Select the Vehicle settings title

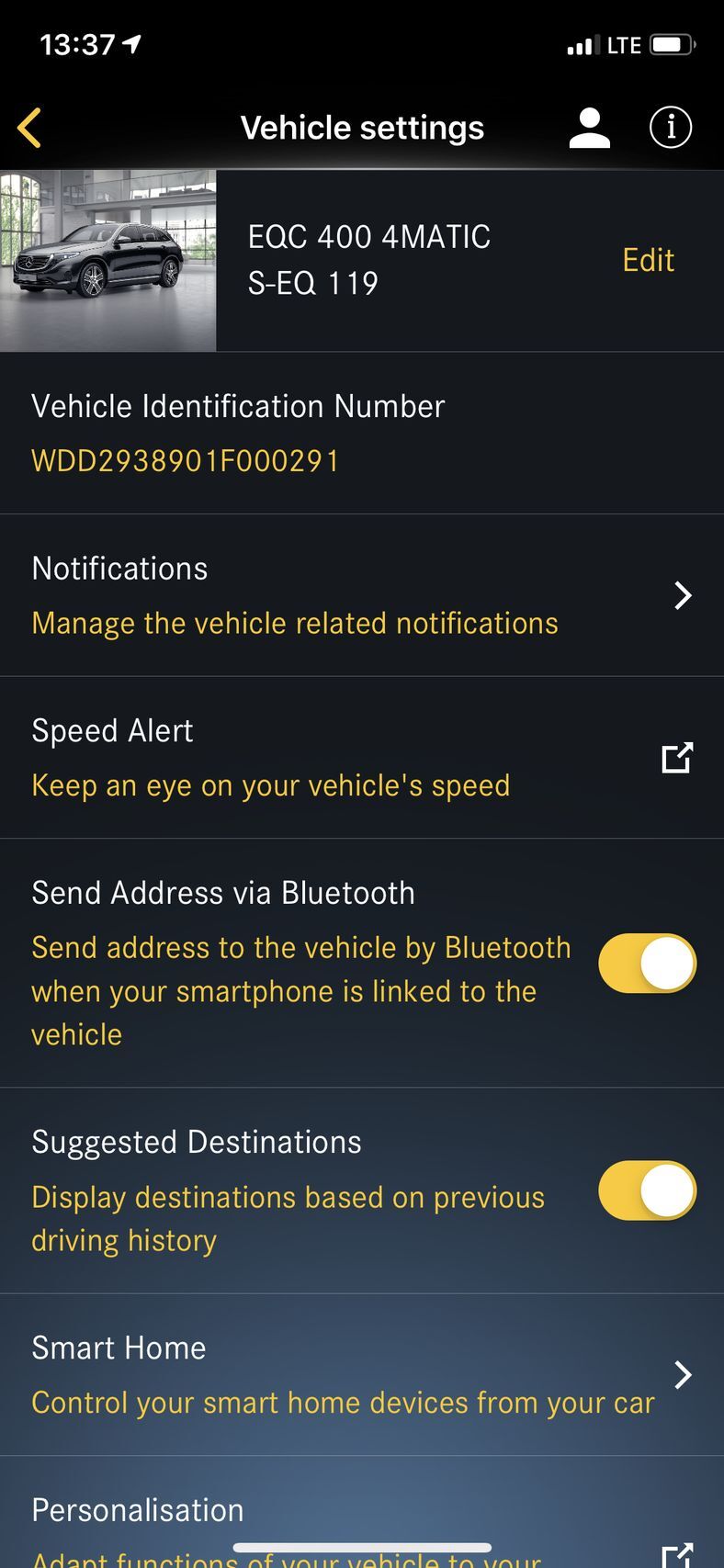362,128
